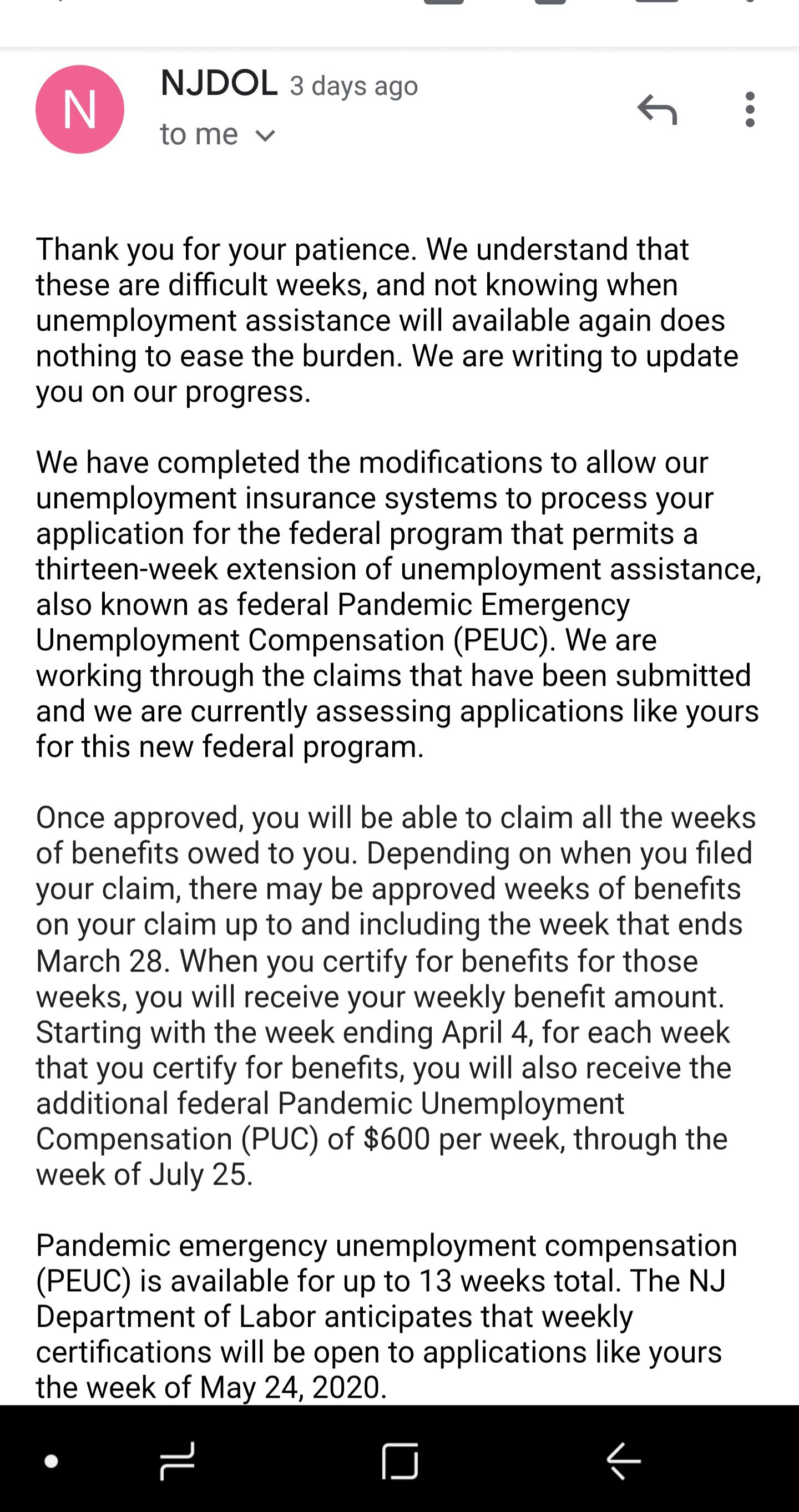This screenshot has width=799, height=1512.
Task: Open the top toolbar overflow dots menu
Action: pyautogui.click(x=750, y=4)
